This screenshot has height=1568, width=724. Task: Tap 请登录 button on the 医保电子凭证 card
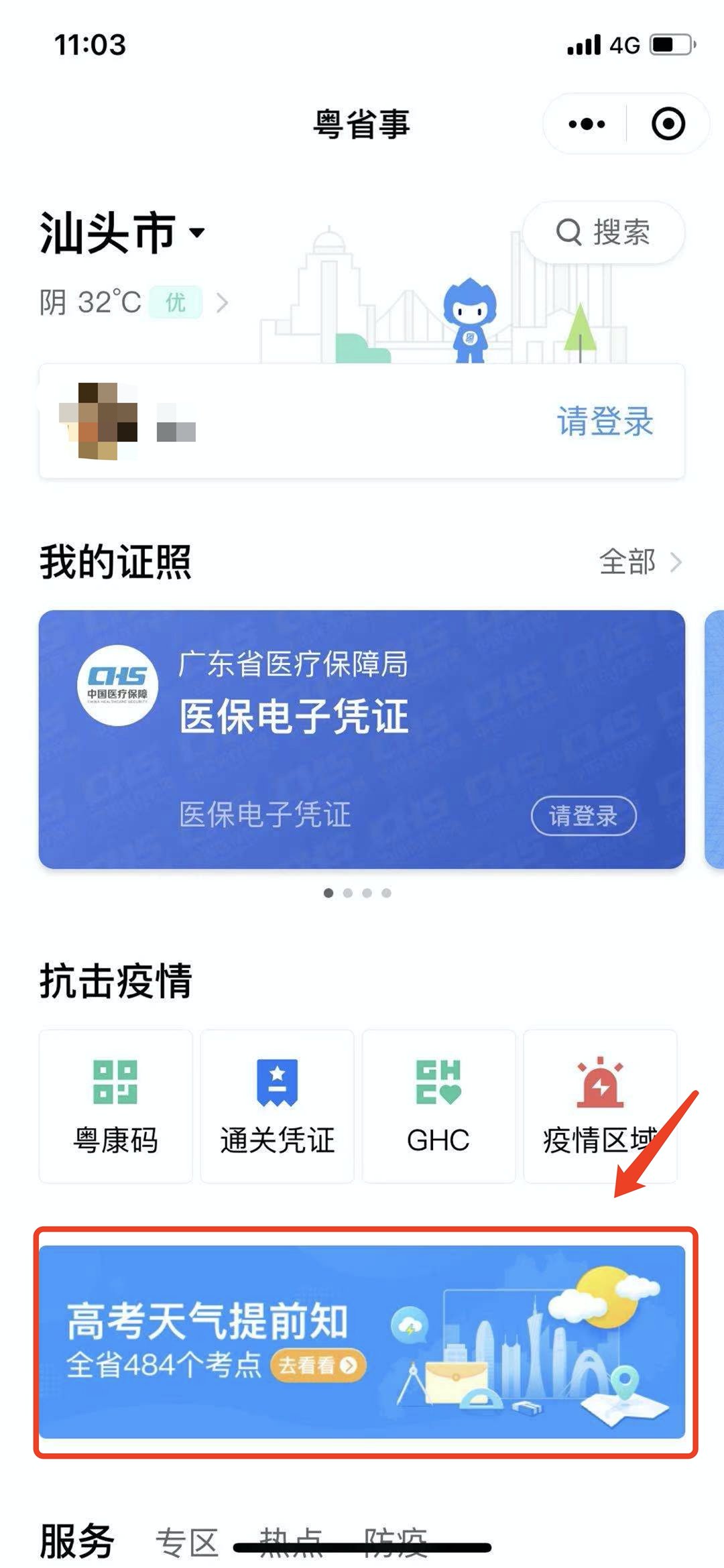pos(583,816)
